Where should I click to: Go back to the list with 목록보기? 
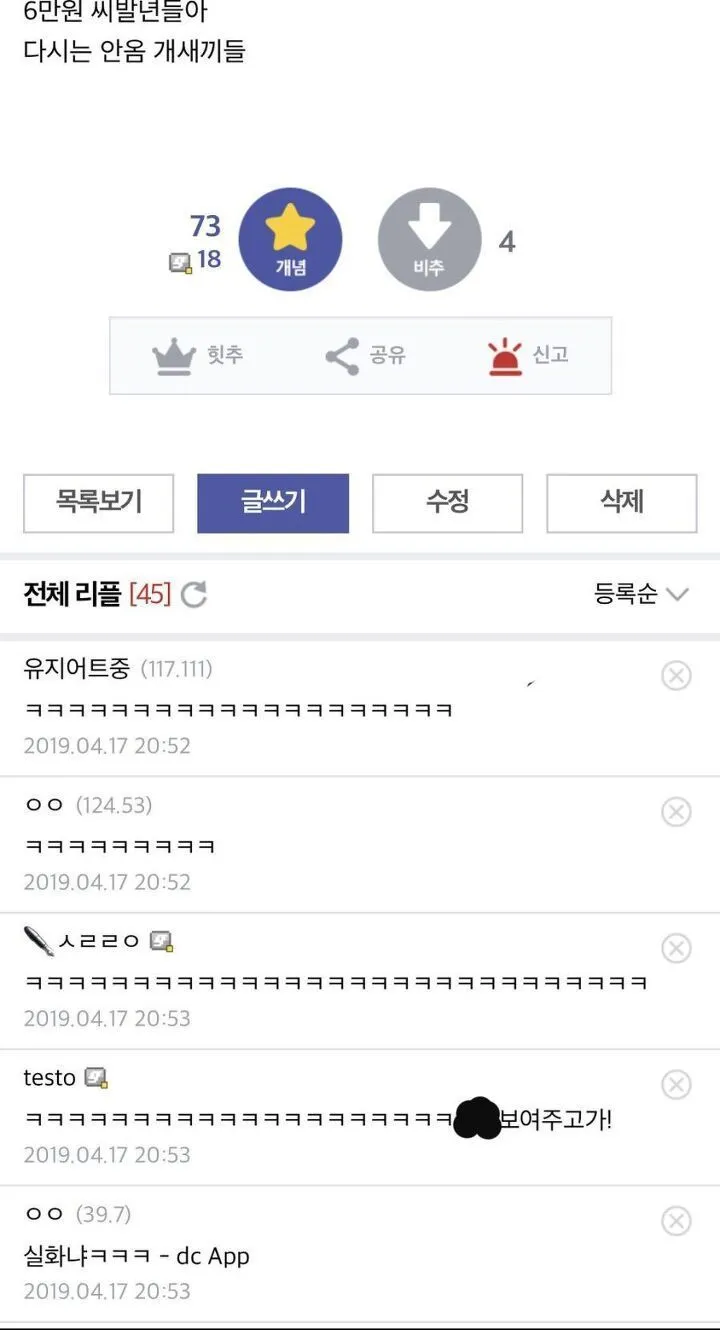pyautogui.click(x=98, y=503)
